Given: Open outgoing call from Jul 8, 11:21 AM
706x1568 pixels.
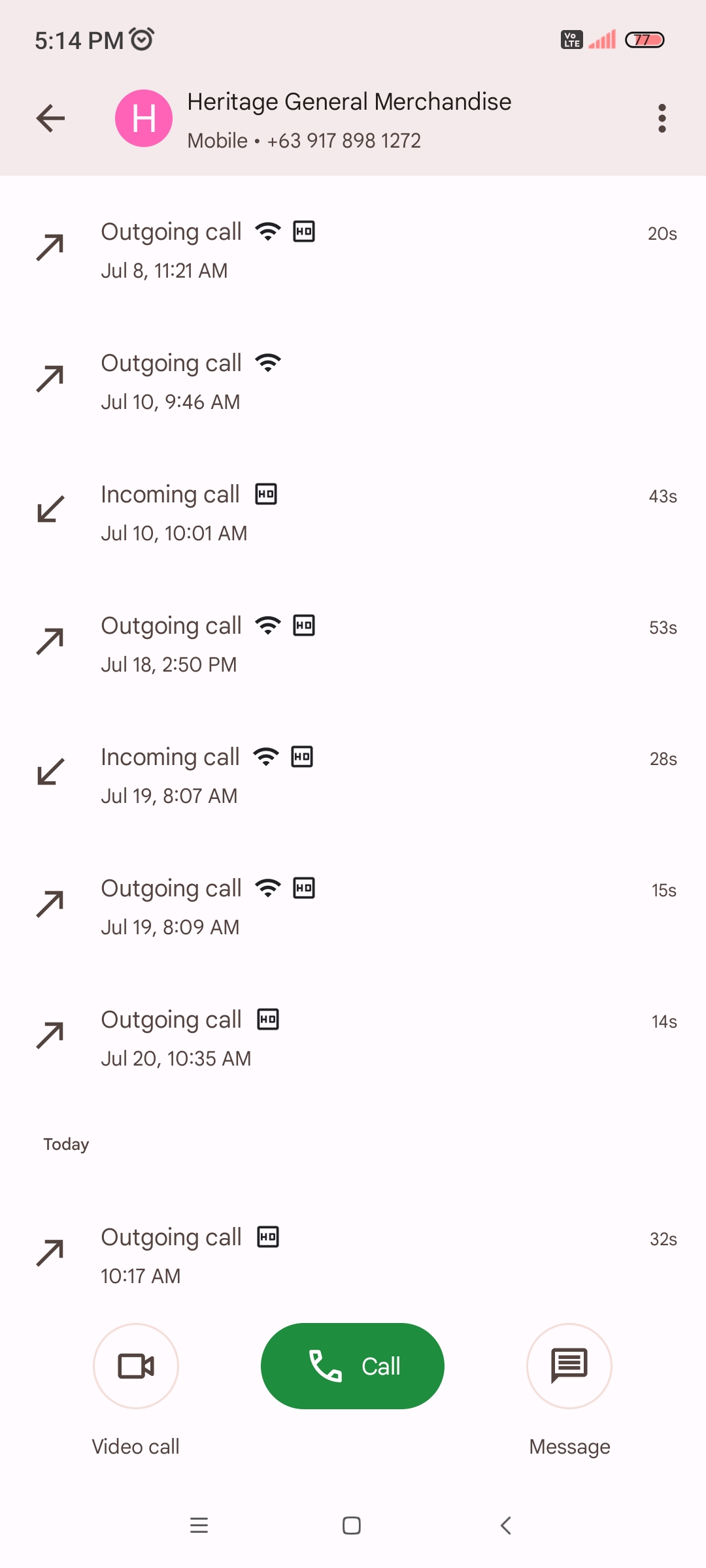Looking at the screenshot, I should (x=353, y=250).
